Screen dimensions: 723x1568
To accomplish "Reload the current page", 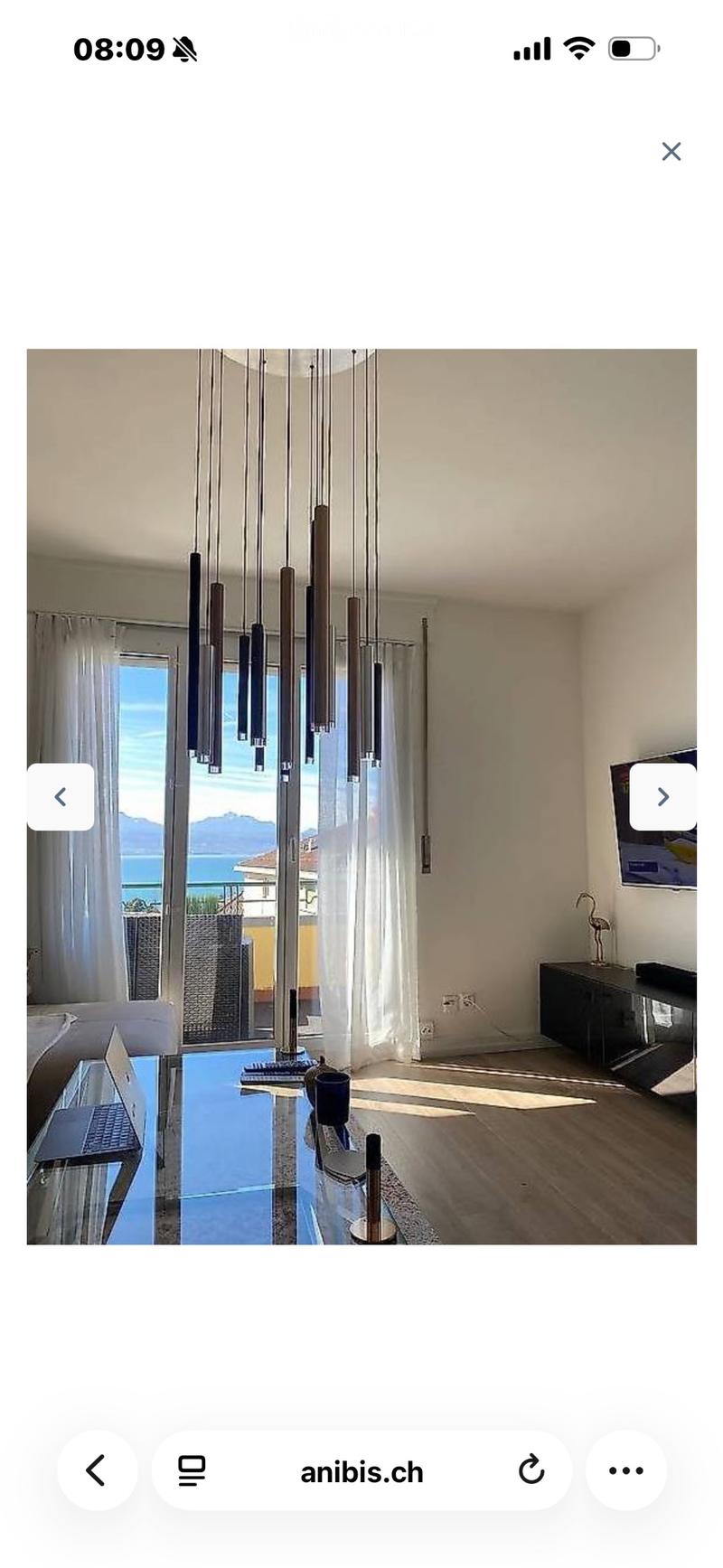I will 531,1470.
